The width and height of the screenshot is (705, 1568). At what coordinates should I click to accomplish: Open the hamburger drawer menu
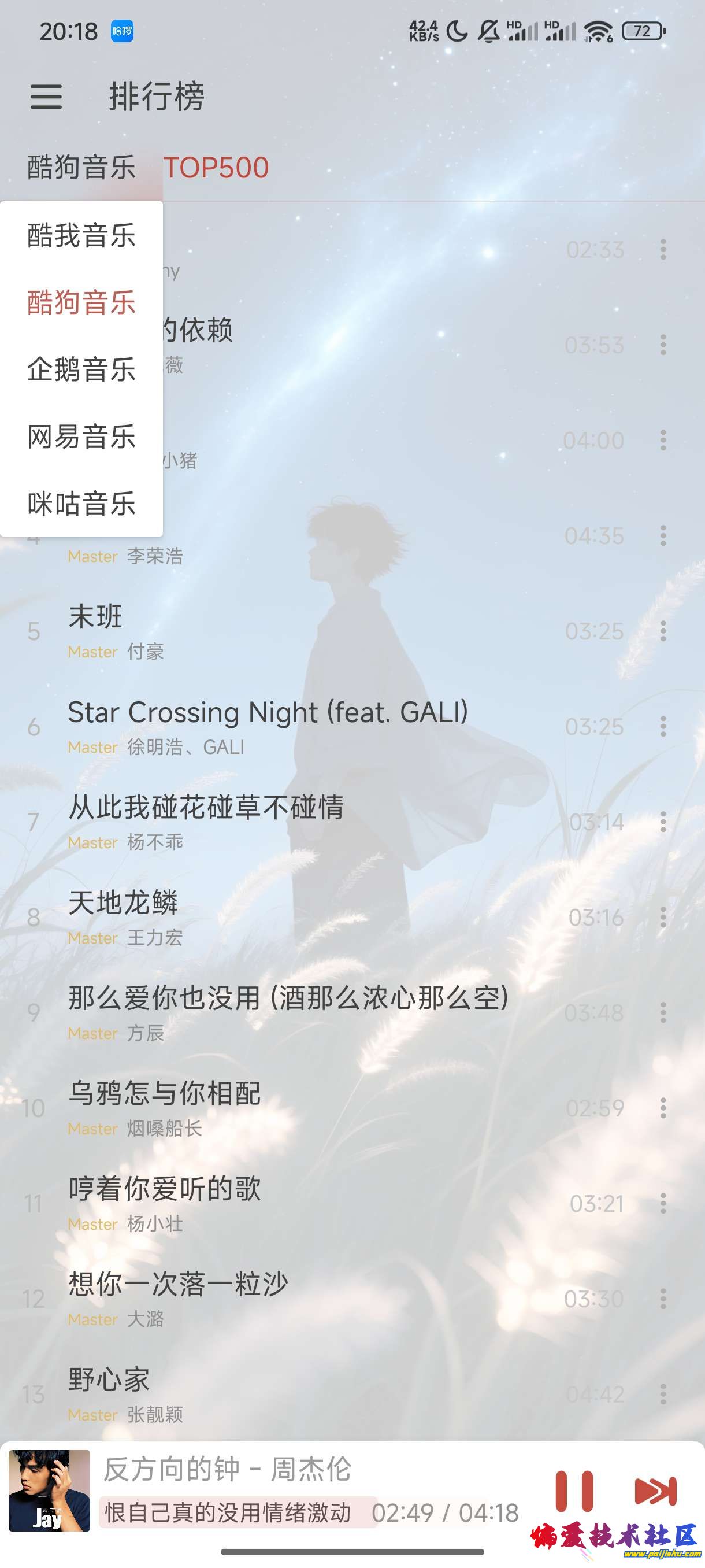pos(46,97)
